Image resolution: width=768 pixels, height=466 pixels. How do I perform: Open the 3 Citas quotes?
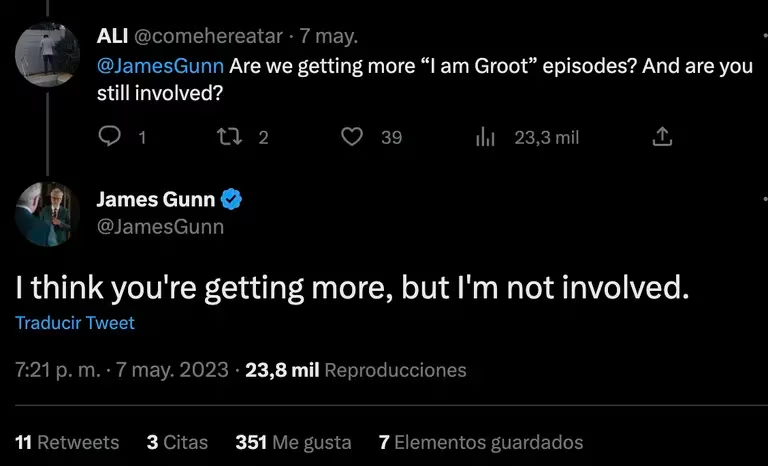coord(177,441)
